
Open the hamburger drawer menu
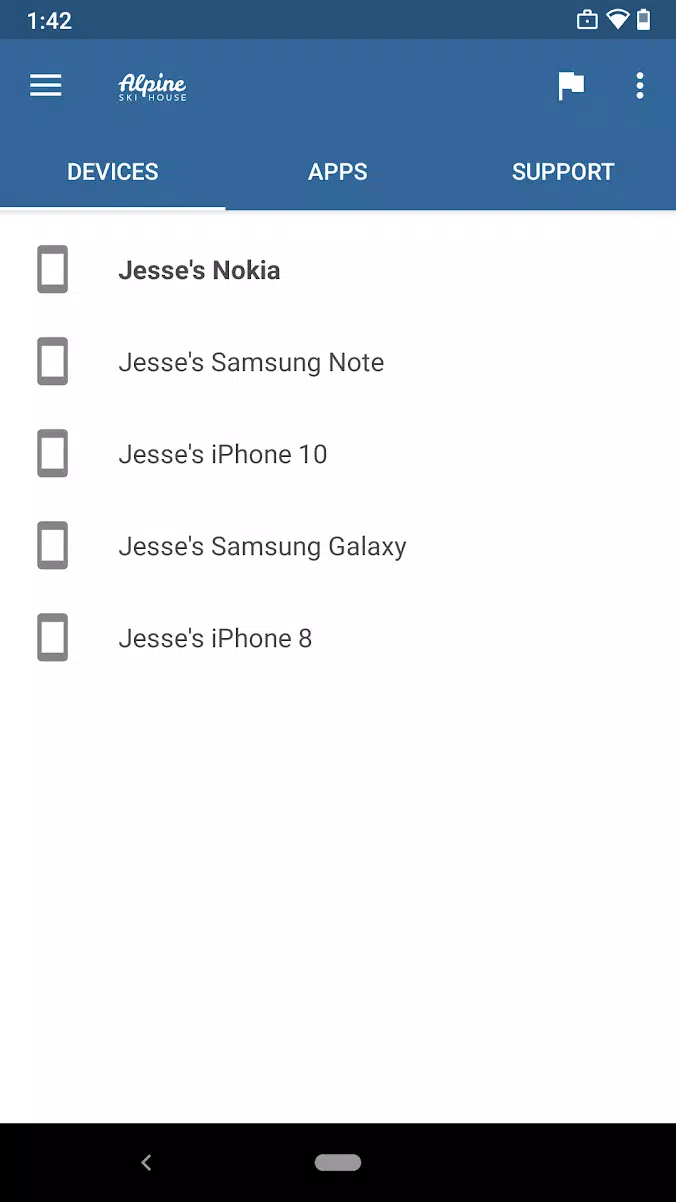pos(46,86)
